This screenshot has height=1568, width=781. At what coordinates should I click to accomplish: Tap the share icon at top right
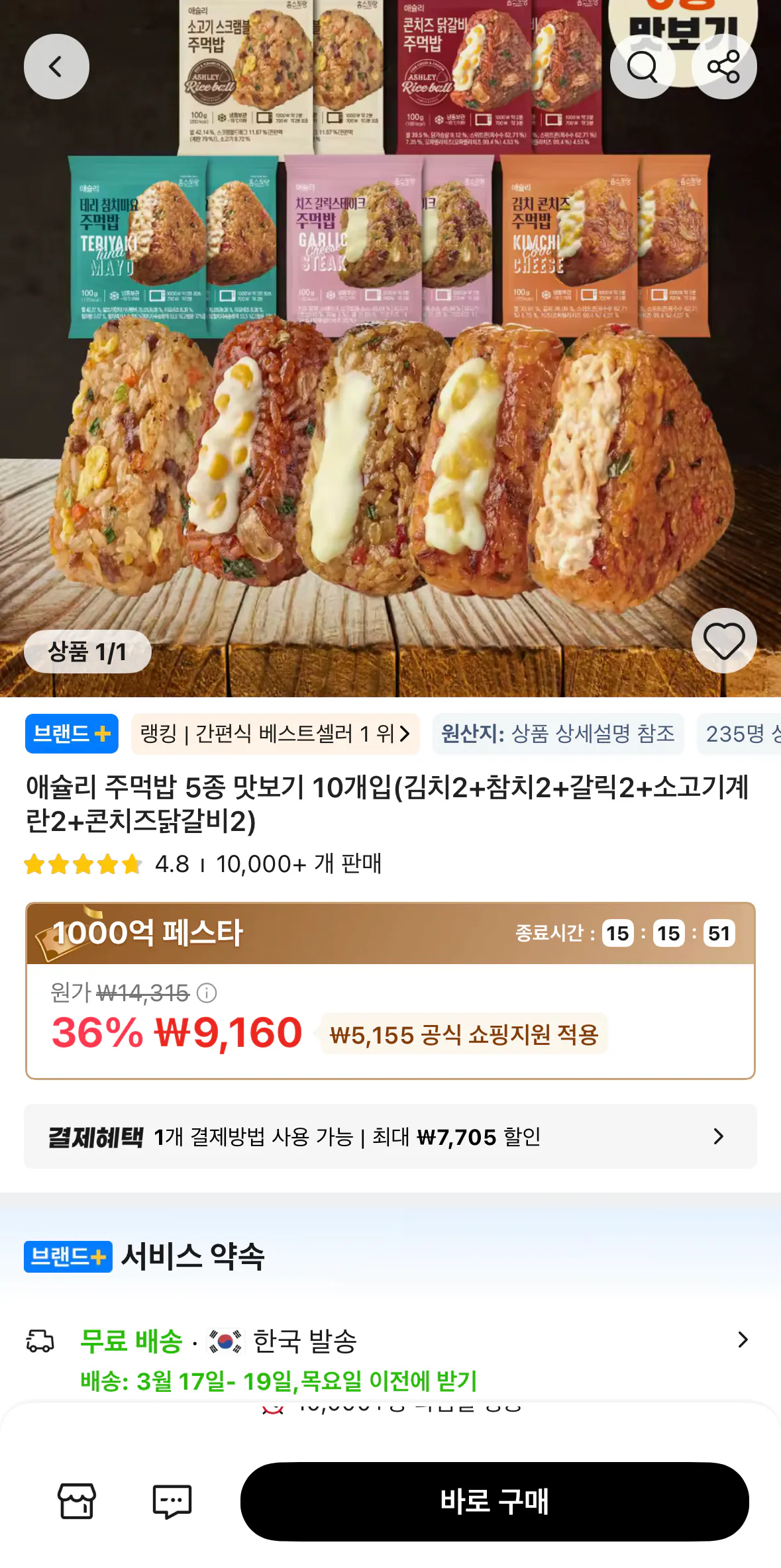pyautogui.click(x=723, y=66)
